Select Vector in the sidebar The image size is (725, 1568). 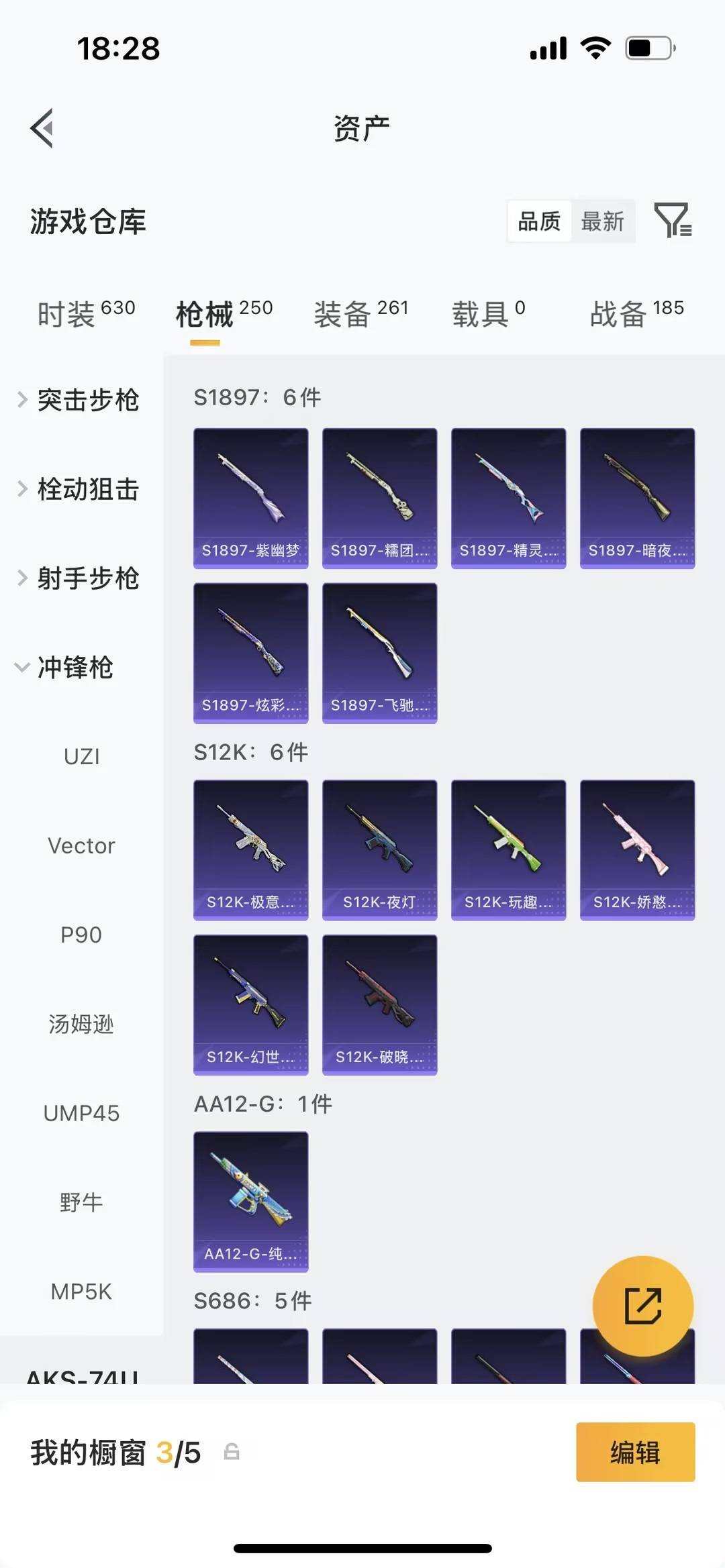[x=82, y=845]
